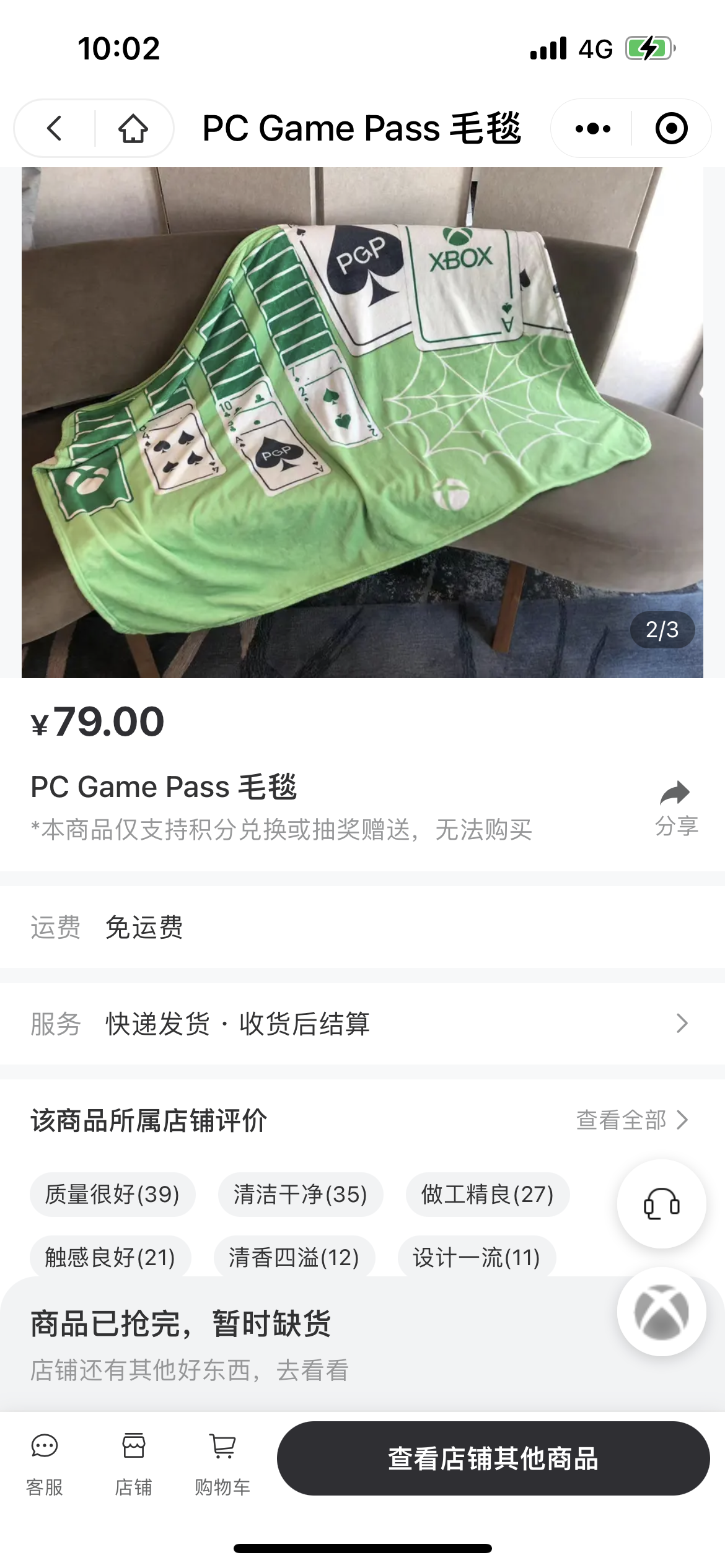Image resolution: width=725 pixels, height=1568 pixels.
Task: Select the 设计一流(11) review chip
Action: pos(477,1257)
